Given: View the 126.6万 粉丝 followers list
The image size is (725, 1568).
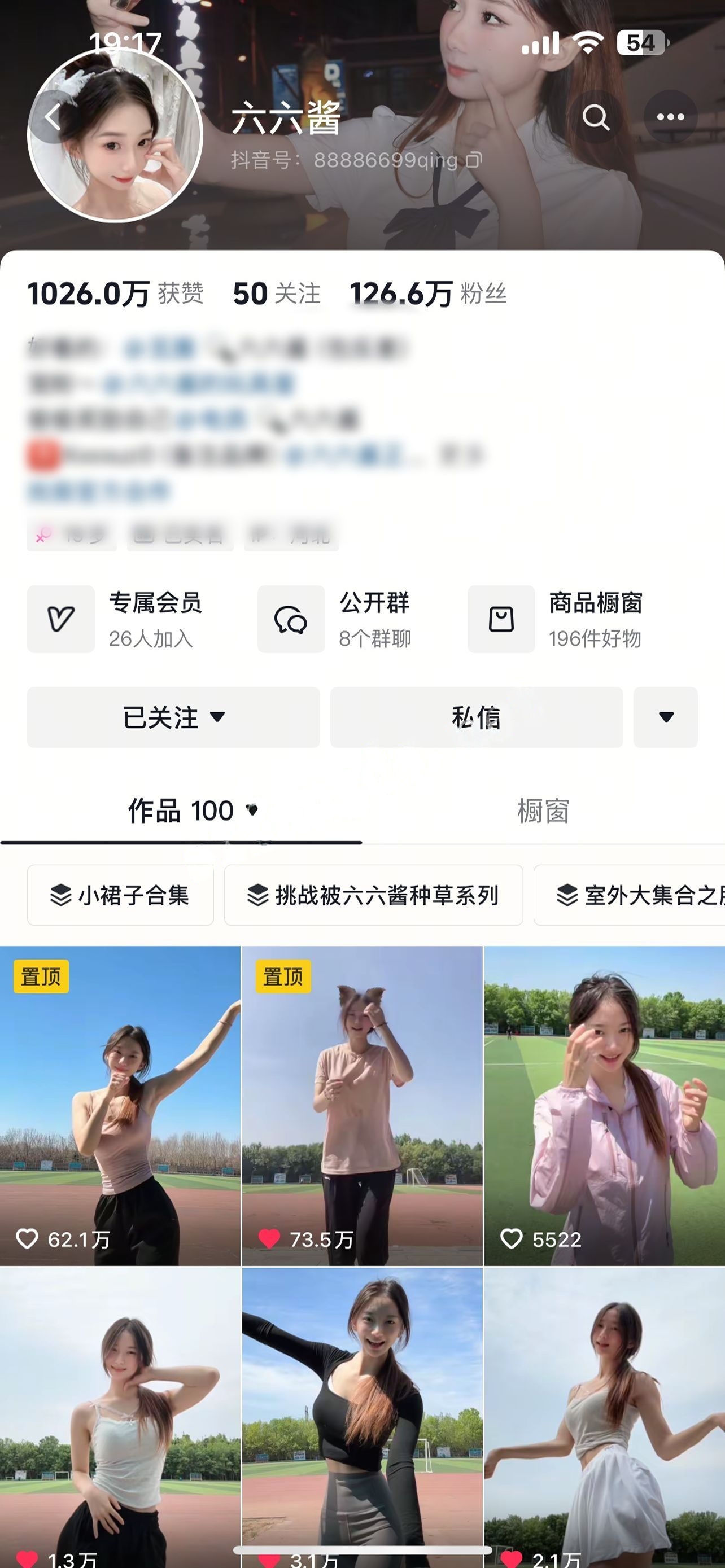Looking at the screenshot, I should tap(428, 294).
